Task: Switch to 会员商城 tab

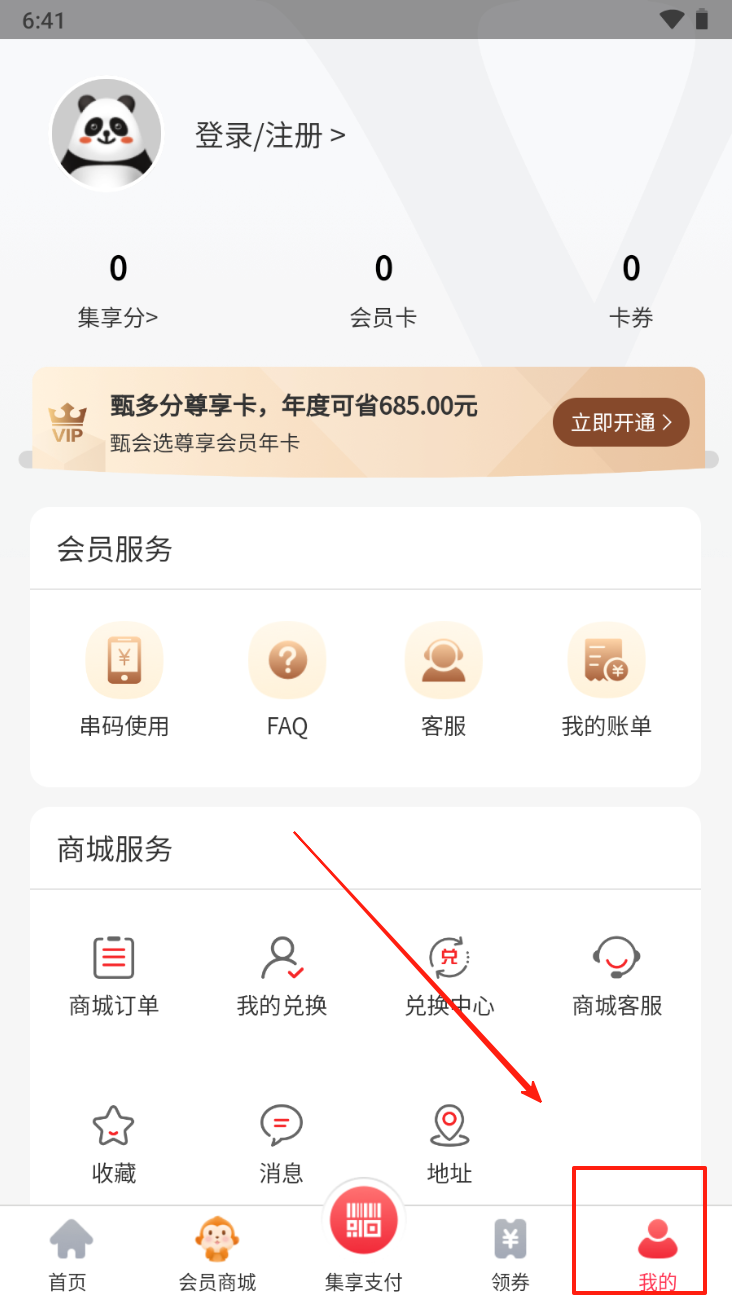Action: (217, 1256)
